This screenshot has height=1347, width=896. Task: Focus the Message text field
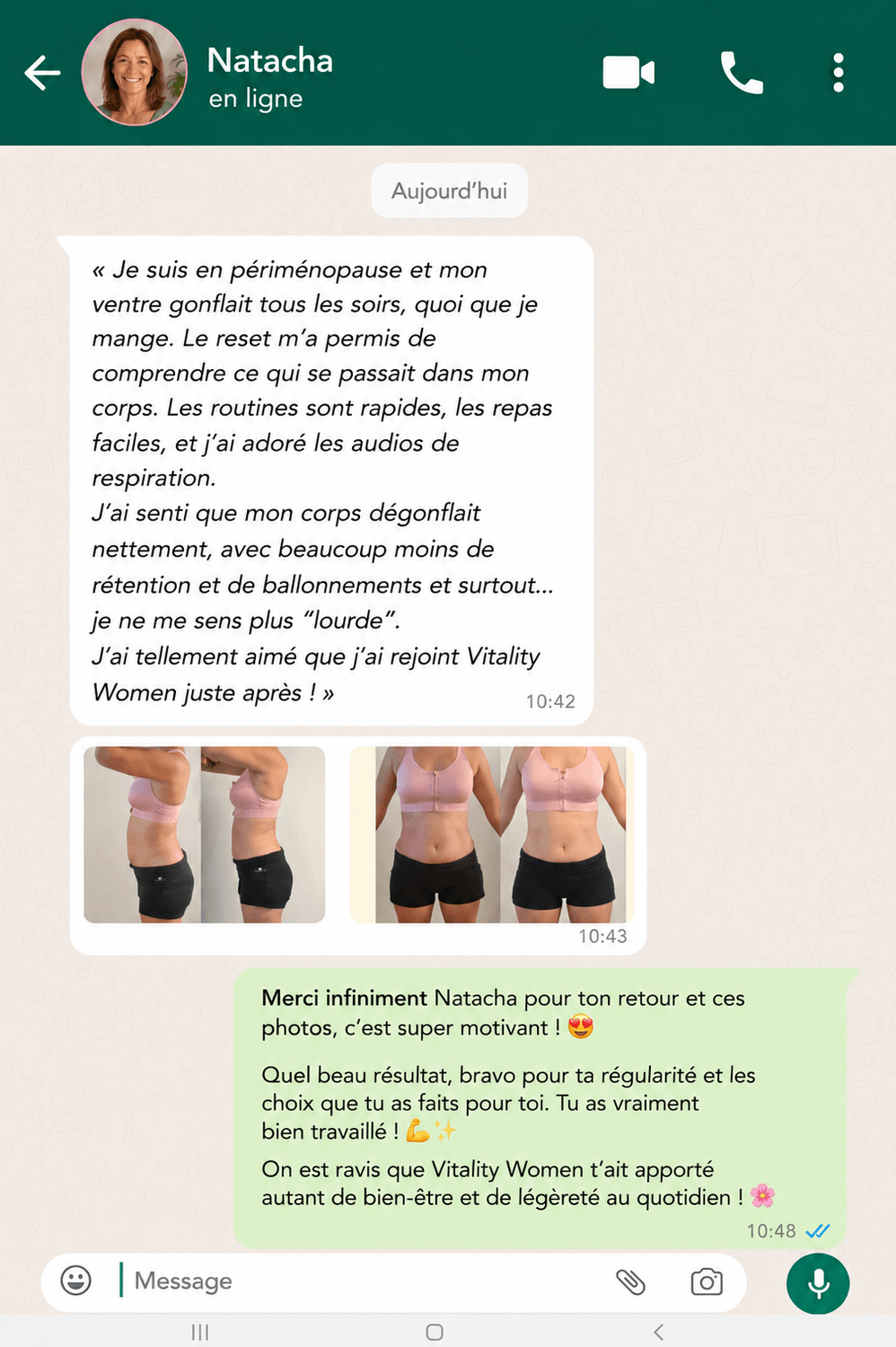[x=359, y=1281]
